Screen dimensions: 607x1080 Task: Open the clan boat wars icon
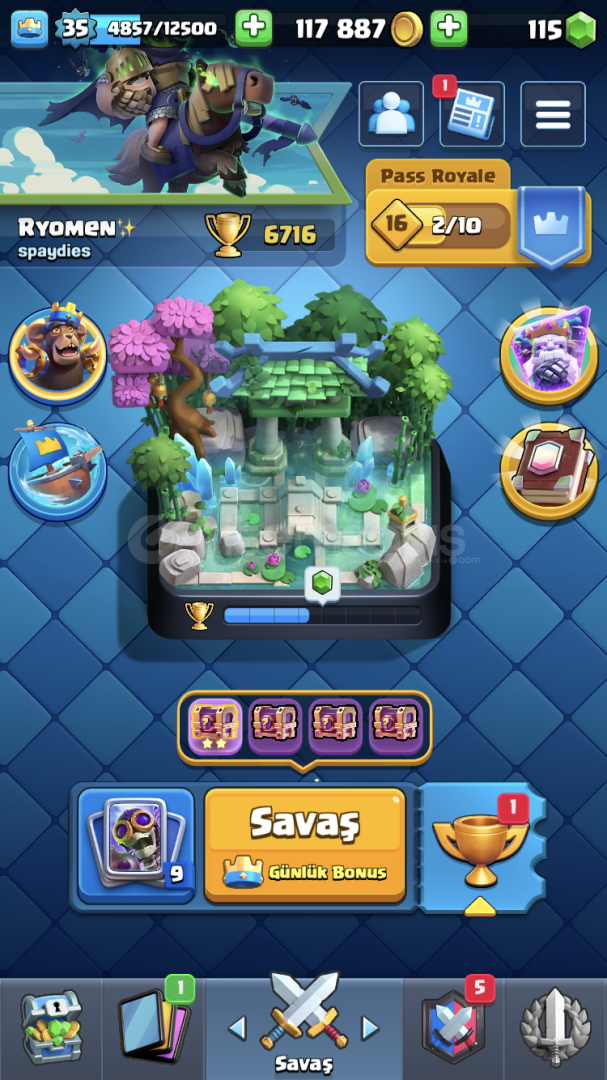pyautogui.click(x=57, y=470)
